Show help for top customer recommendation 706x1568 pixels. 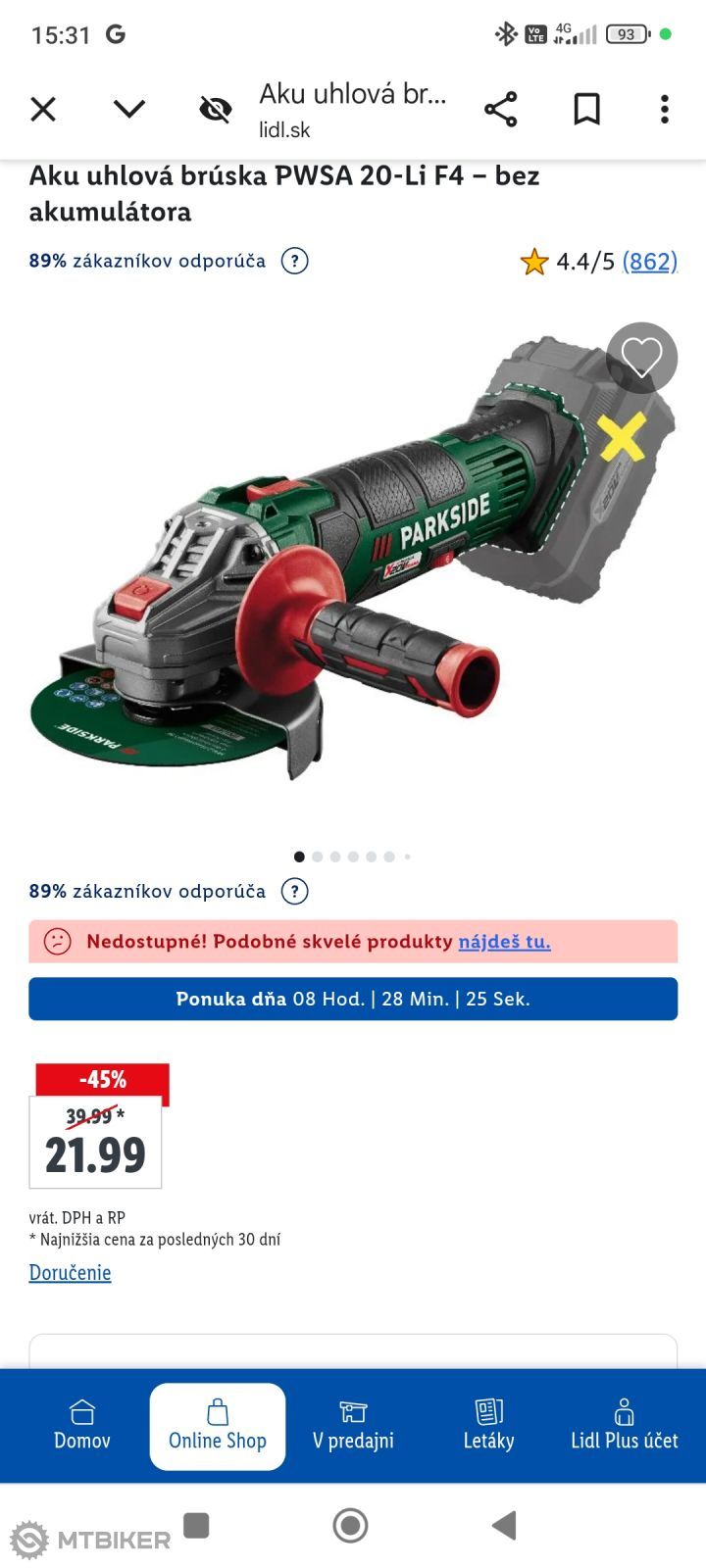click(x=294, y=262)
